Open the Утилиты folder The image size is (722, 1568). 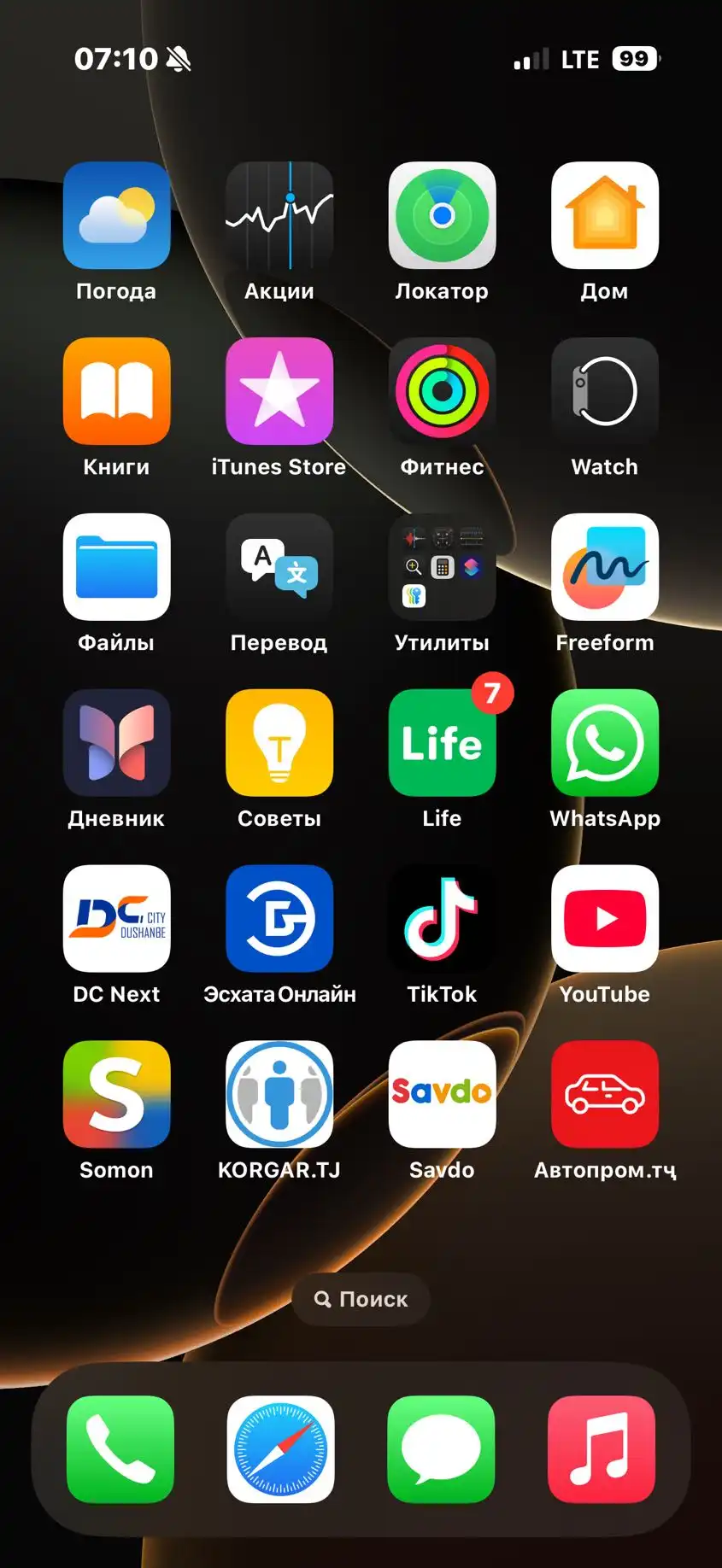[x=442, y=568]
